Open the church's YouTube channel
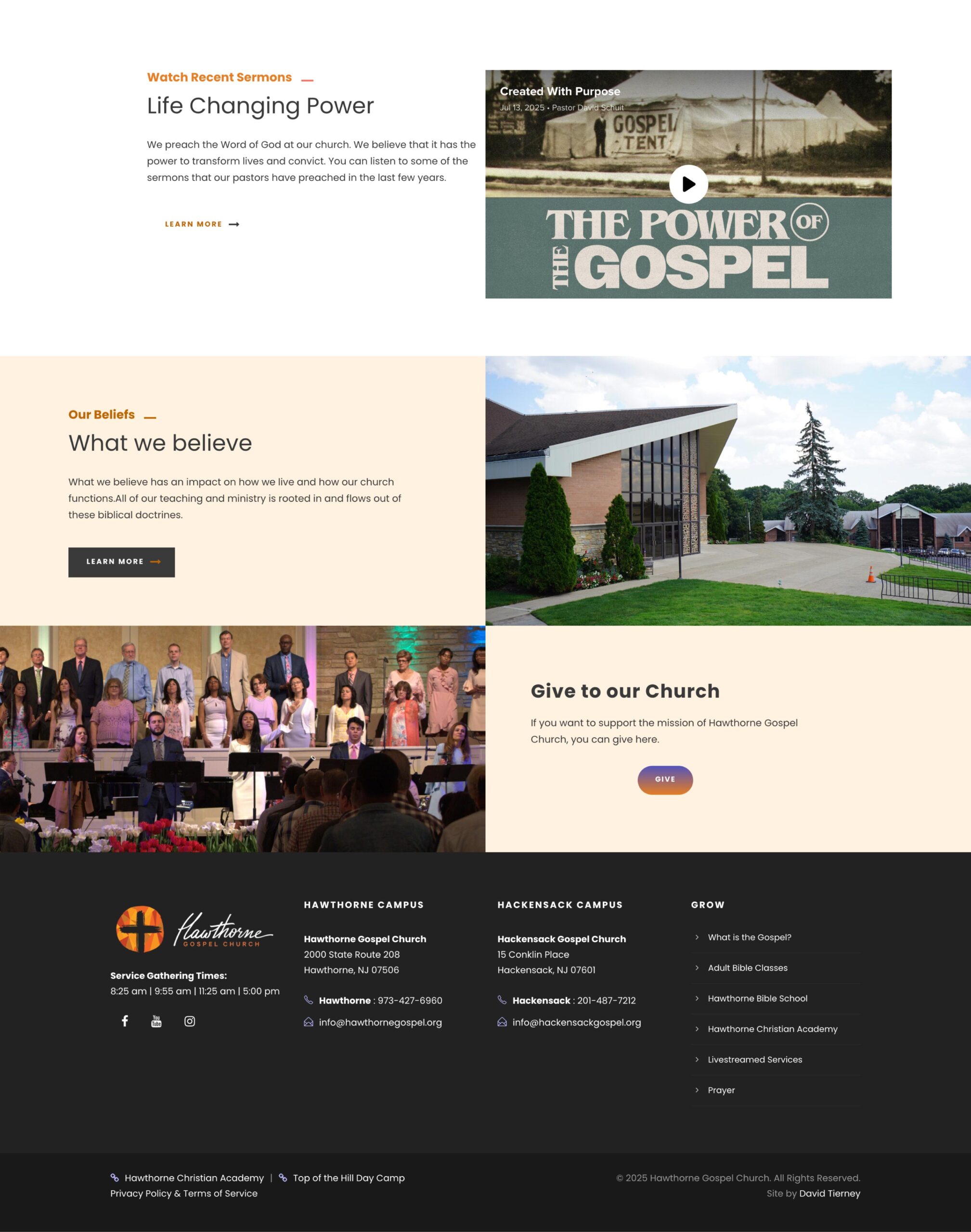This screenshot has width=971, height=1232. (156, 1021)
